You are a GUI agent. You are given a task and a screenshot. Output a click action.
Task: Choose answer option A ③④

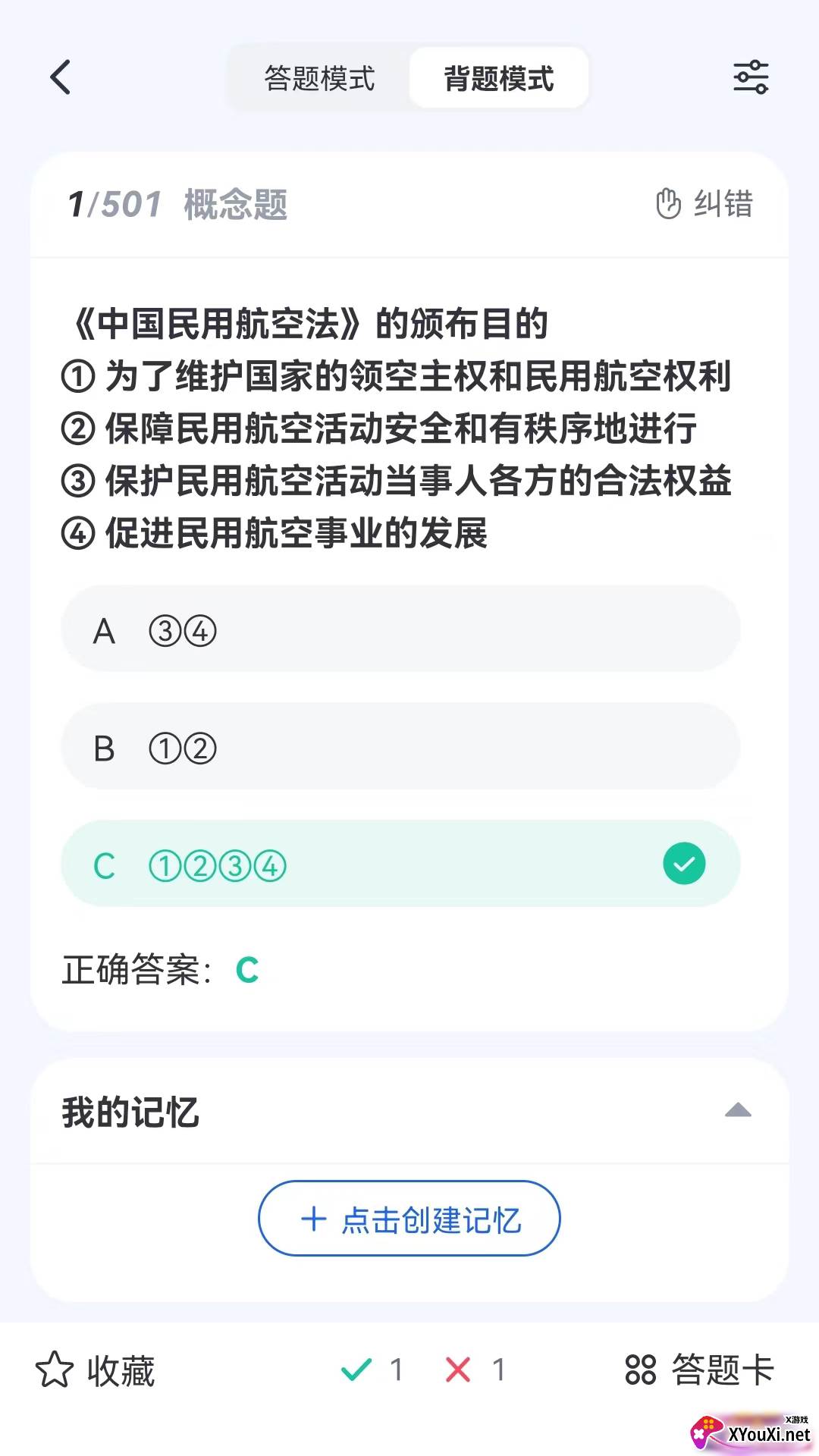[400, 629]
